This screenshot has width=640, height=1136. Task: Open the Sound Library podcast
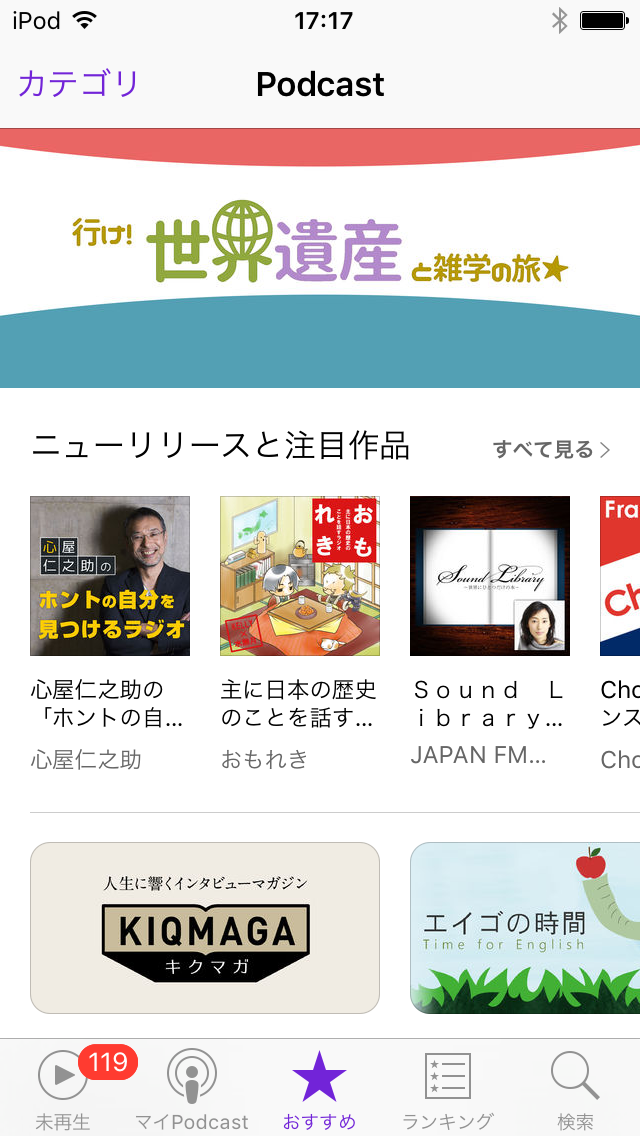[489, 576]
